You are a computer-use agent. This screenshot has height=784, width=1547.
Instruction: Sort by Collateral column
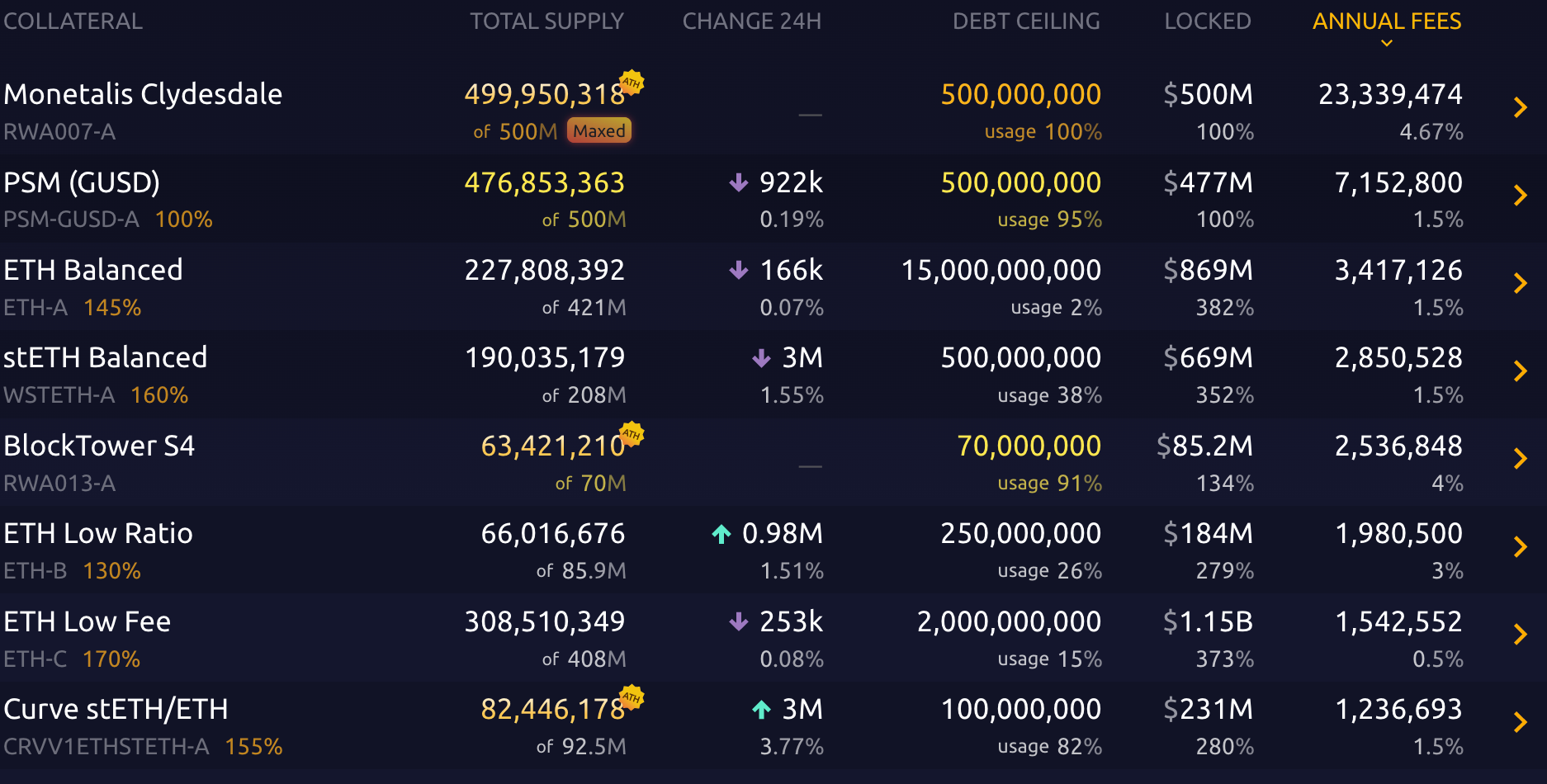tap(73, 21)
